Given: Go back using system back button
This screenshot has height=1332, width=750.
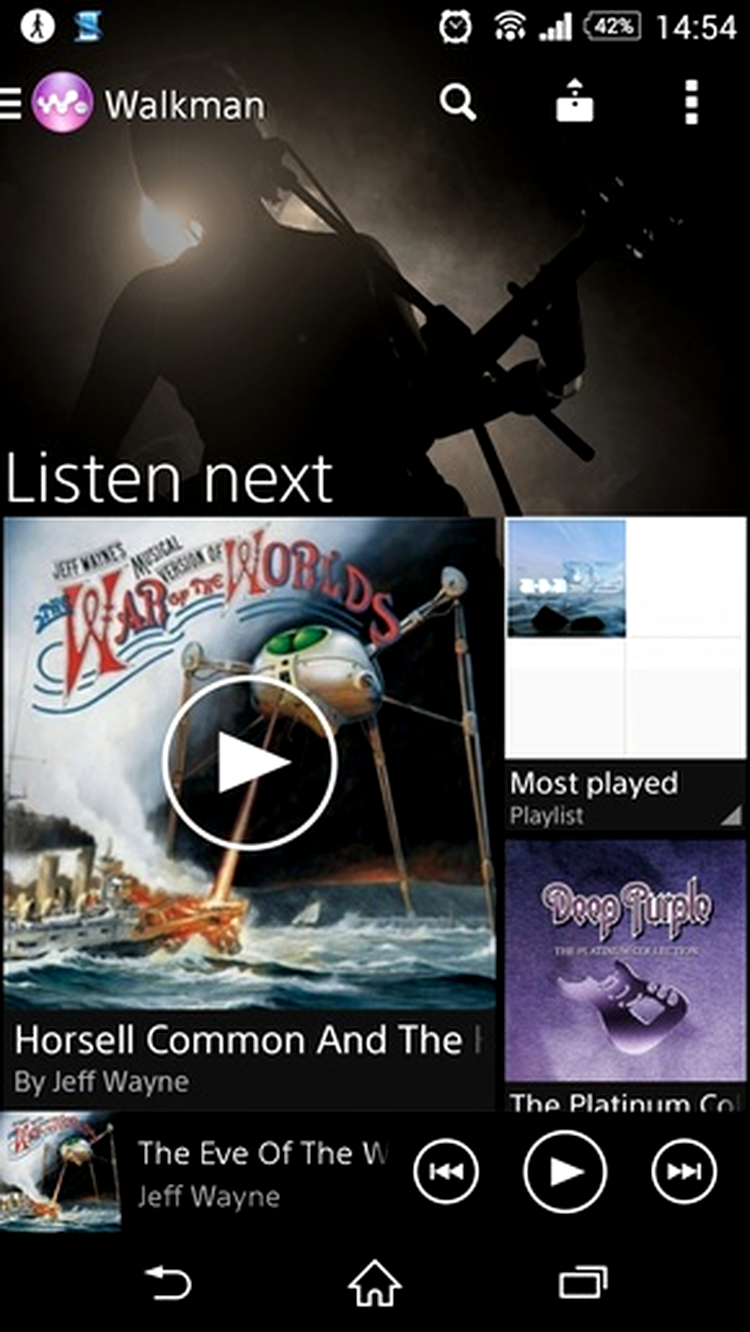Looking at the screenshot, I should tap(168, 1283).
